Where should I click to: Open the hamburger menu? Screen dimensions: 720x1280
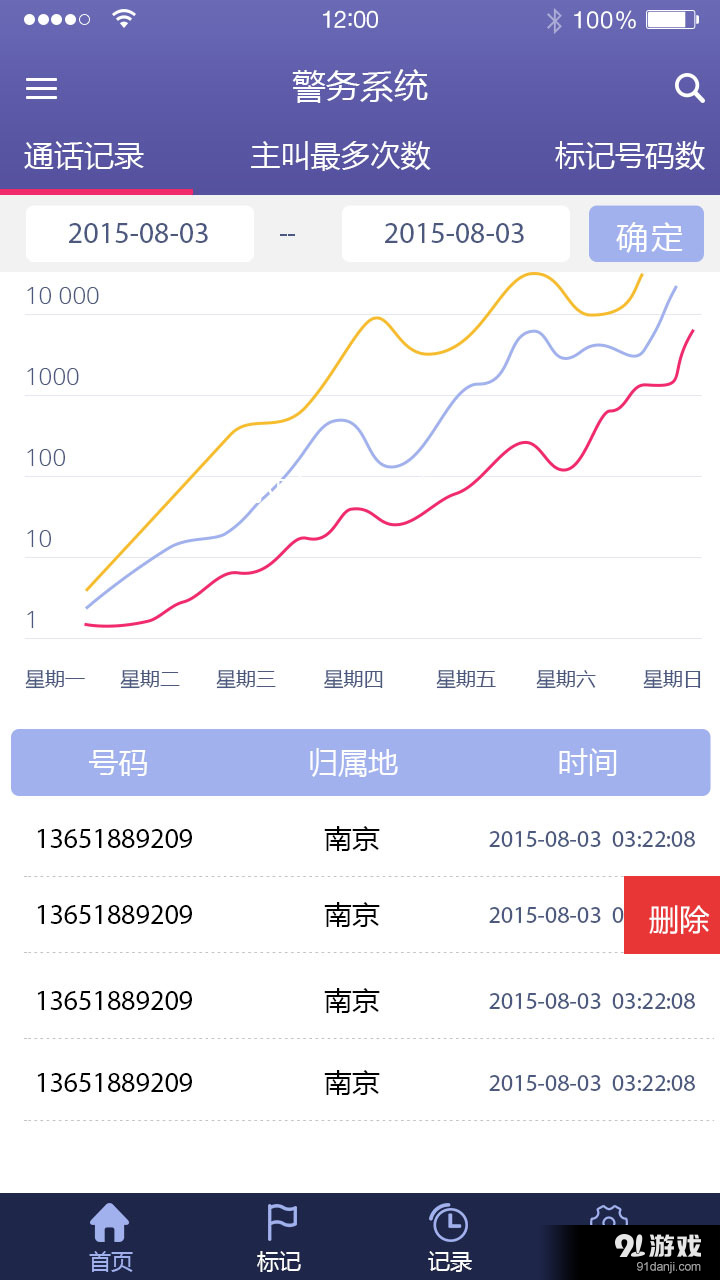41,88
